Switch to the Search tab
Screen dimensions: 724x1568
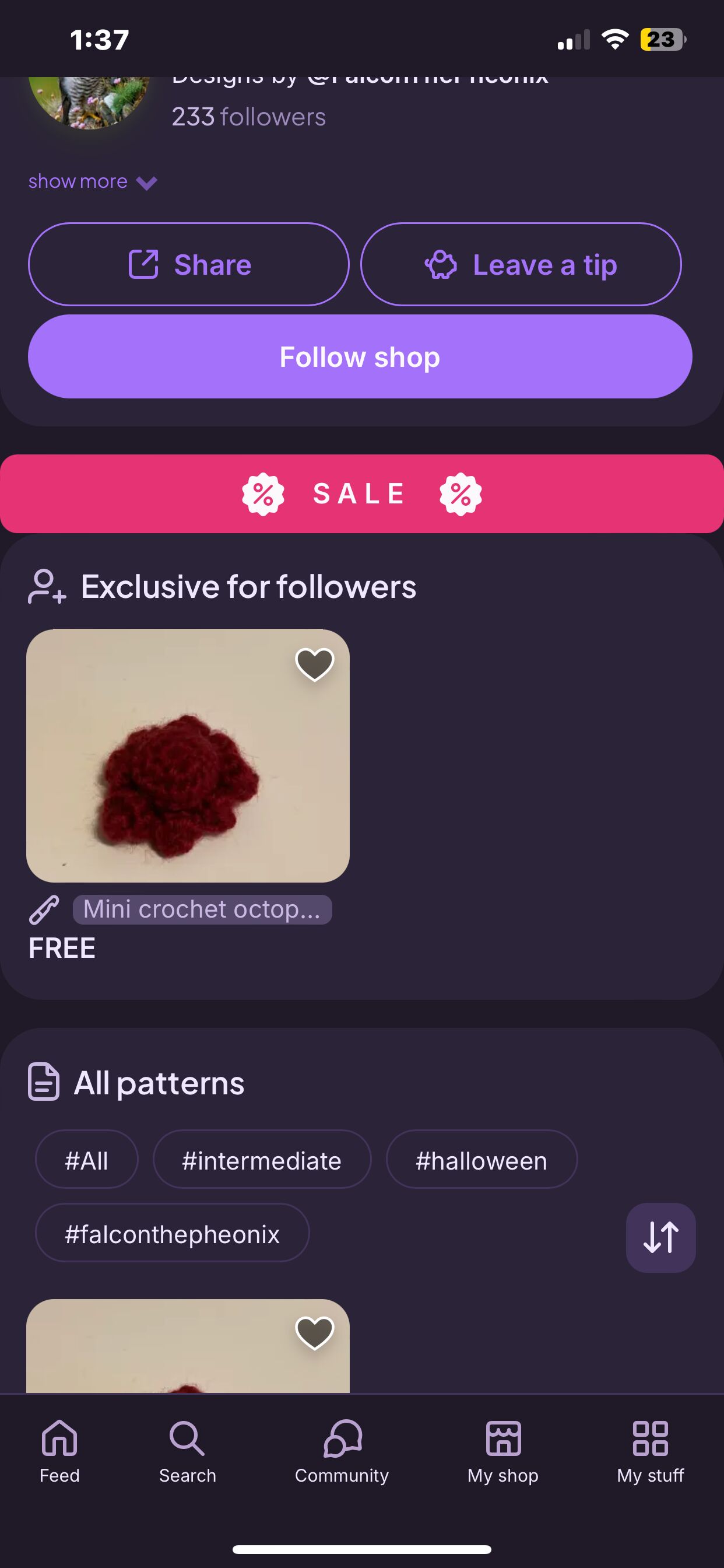pos(187,1451)
